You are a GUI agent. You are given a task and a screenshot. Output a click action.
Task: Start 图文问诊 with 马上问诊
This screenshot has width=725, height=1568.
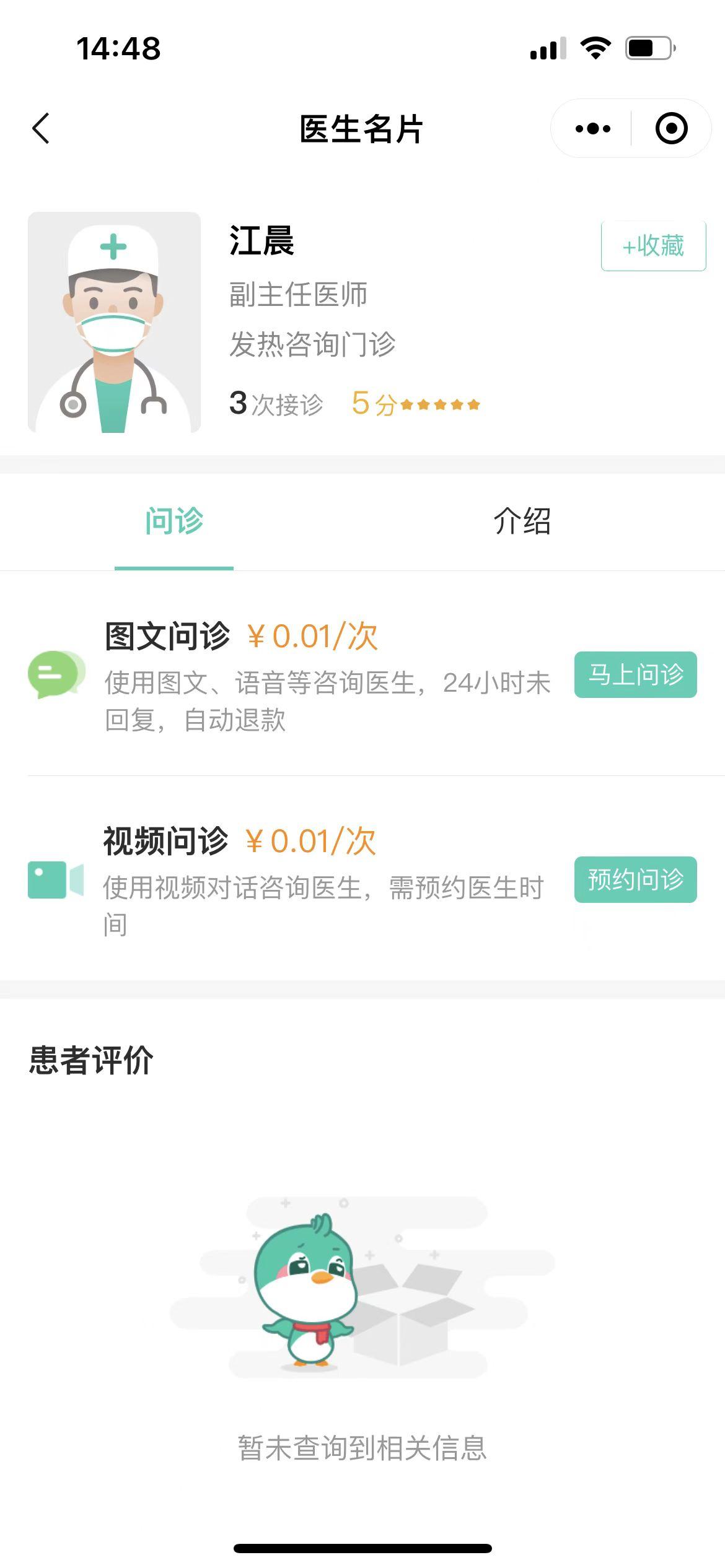(x=635, y=674)
